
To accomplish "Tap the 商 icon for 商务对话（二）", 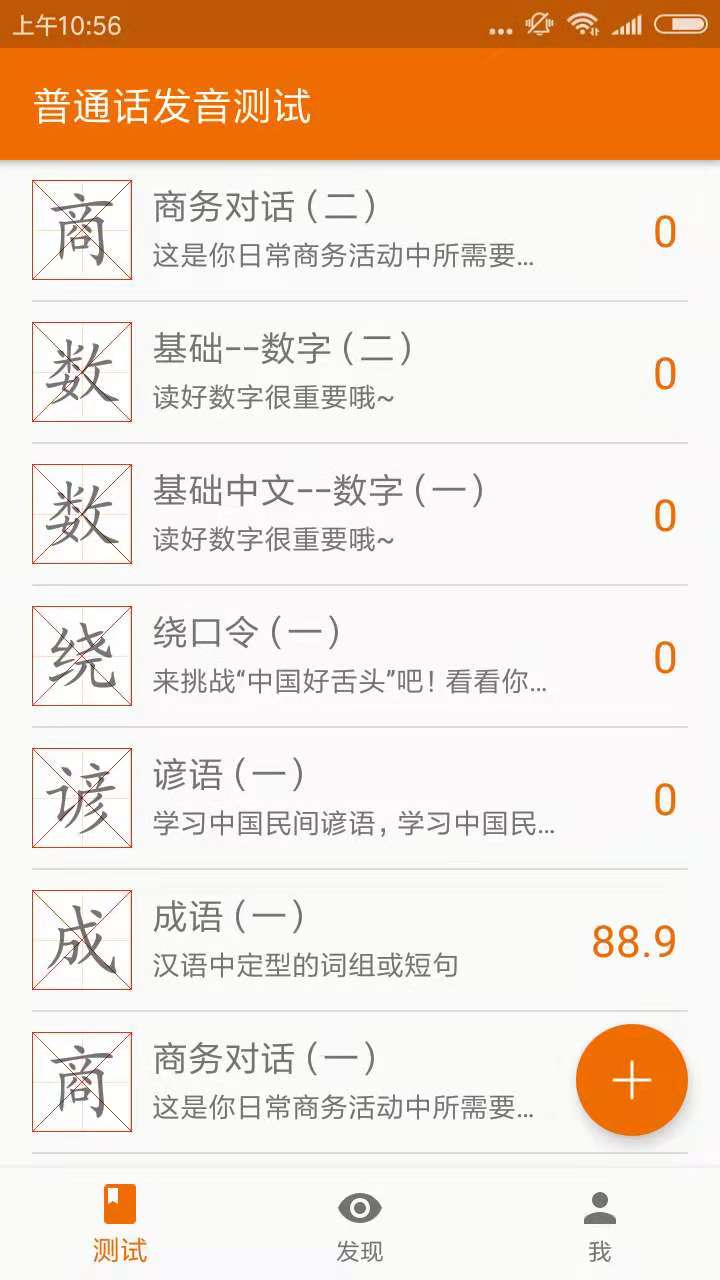I will (x=81, y=229).
